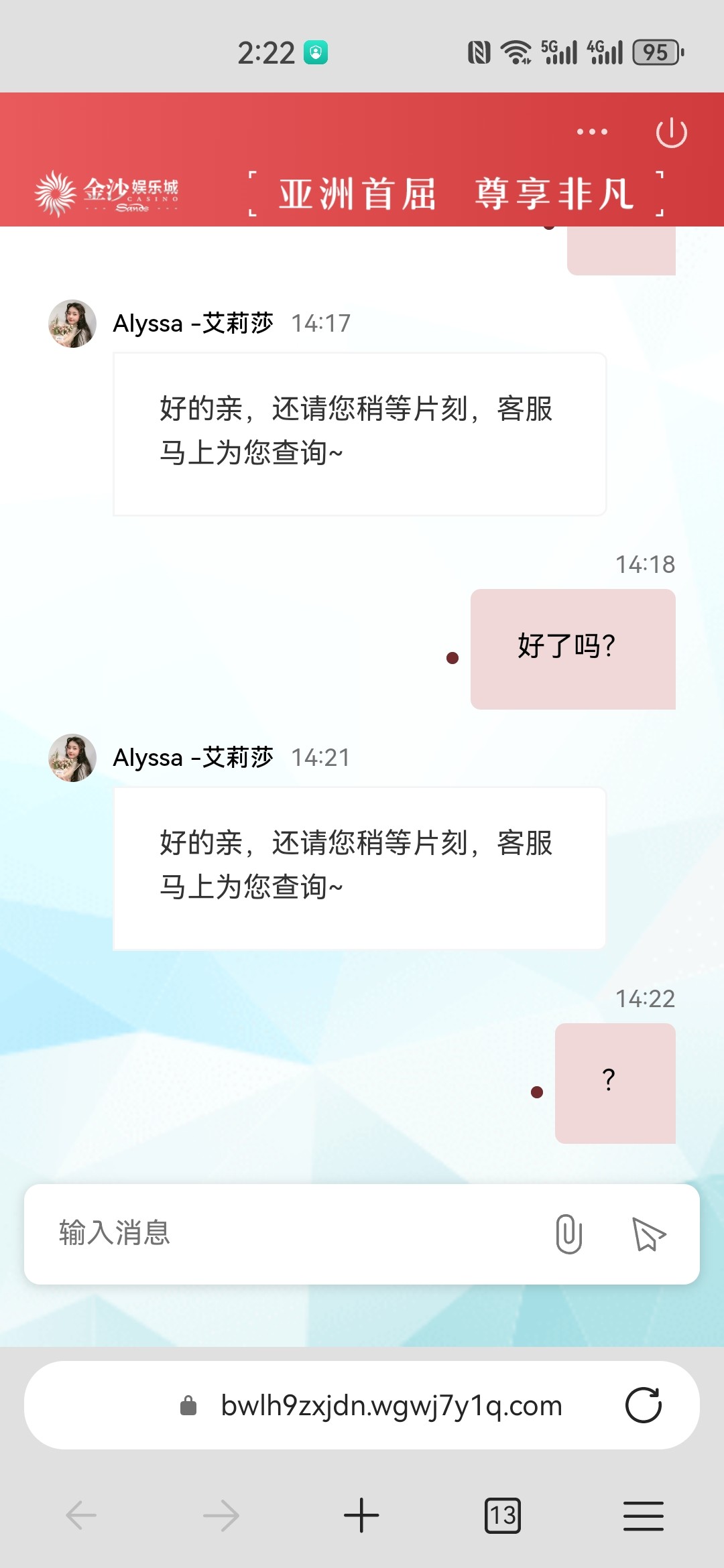Image resolution: width=724 pixels, height=1568 pixels.
Task: Open the browser hamburger menu
Action: click(x=643, y=1515)
